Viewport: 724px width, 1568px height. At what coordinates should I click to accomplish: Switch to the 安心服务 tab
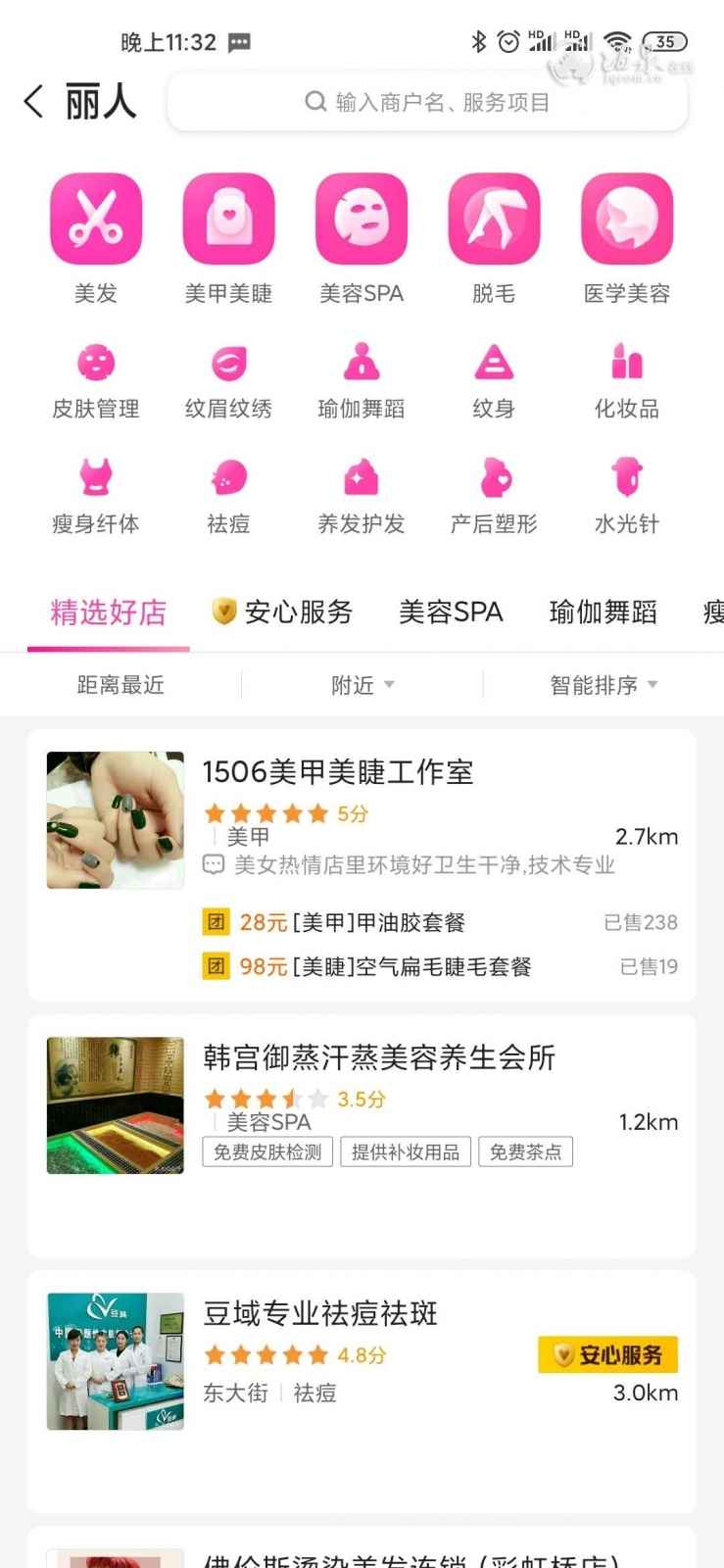click(x=282, y=612)
